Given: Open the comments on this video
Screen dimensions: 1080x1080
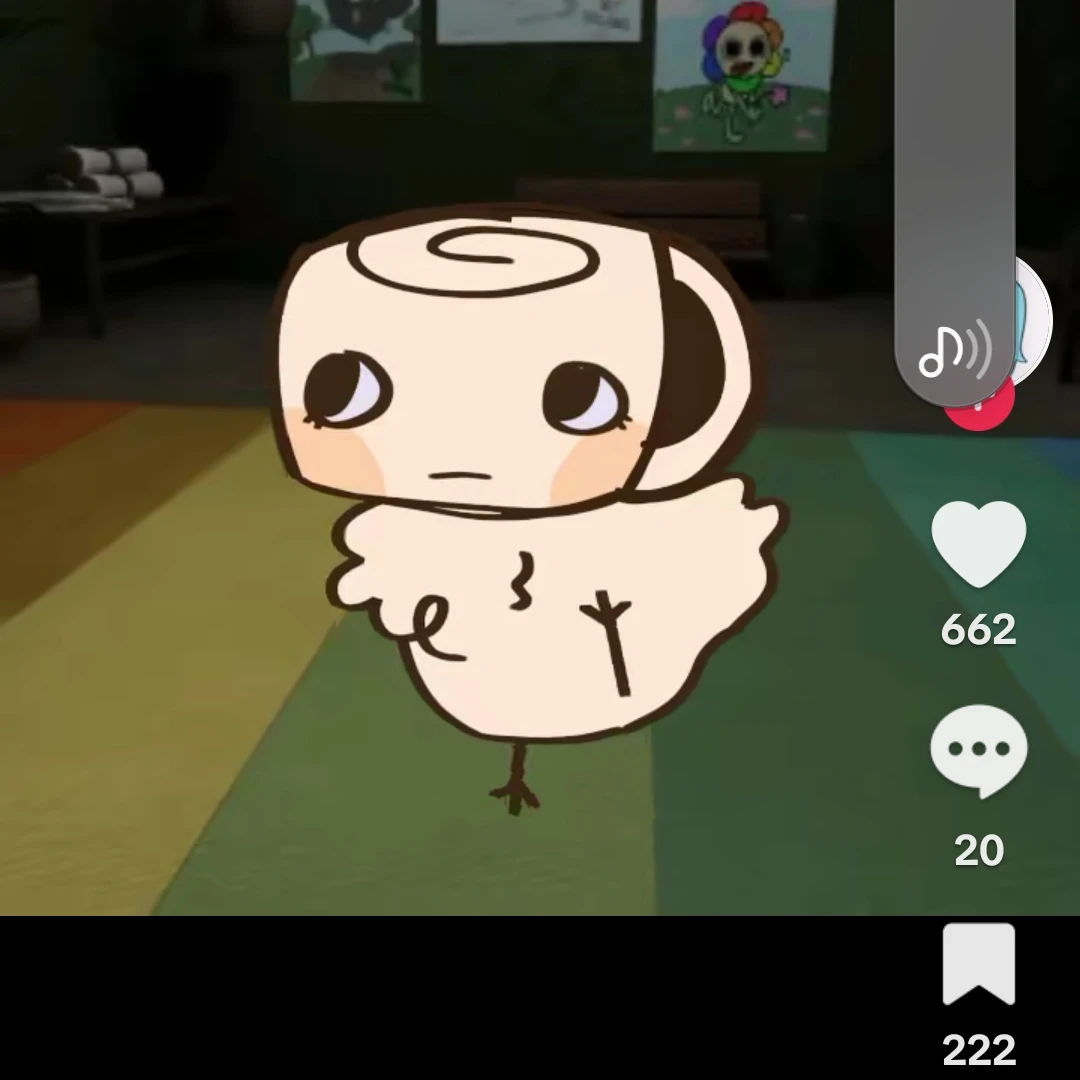Looking at the screenshot, I should (978, 750).
